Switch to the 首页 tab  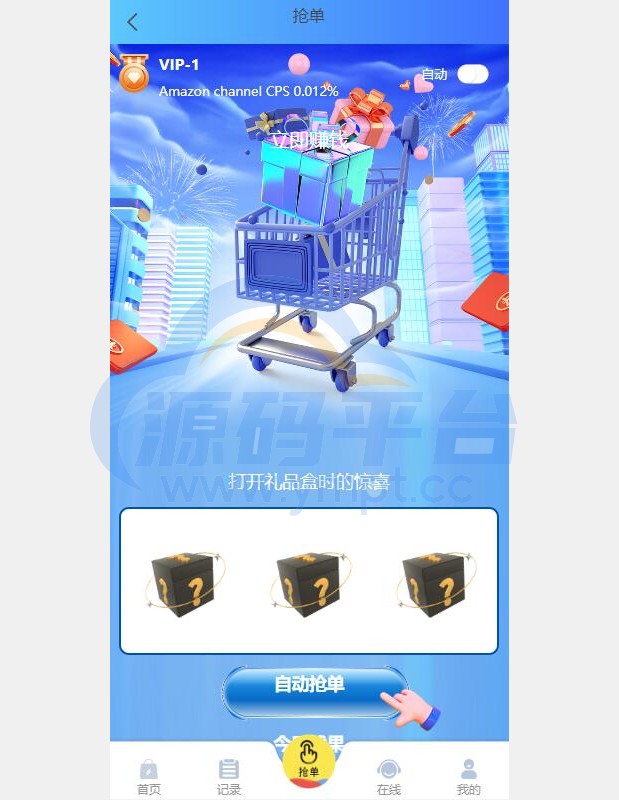(149, 776)
